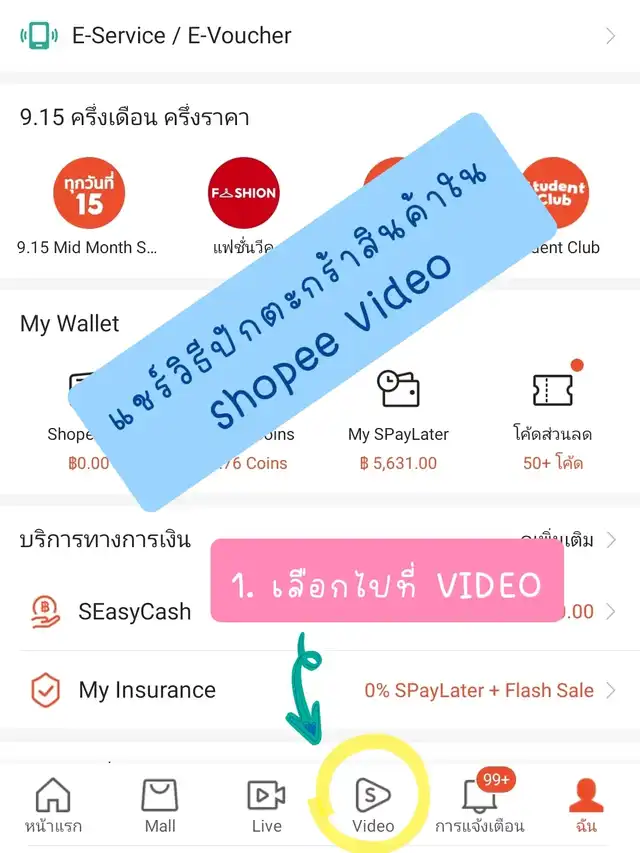Open the การแจ้งเตือน notifications tab
Viewport: 640px width, 853px height.
(480, 805)
